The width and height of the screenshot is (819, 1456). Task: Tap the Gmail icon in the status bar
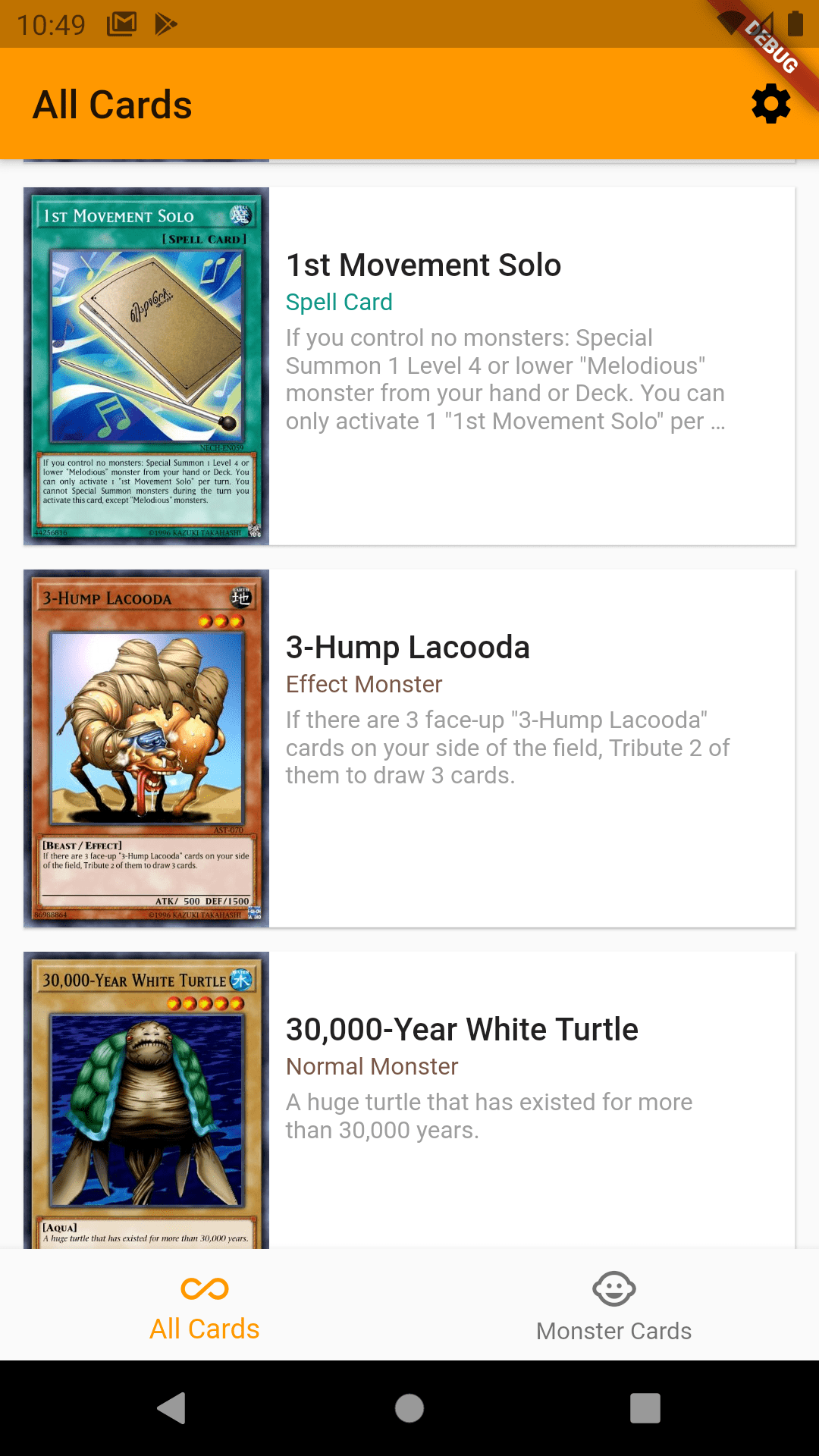pos(121,24)
